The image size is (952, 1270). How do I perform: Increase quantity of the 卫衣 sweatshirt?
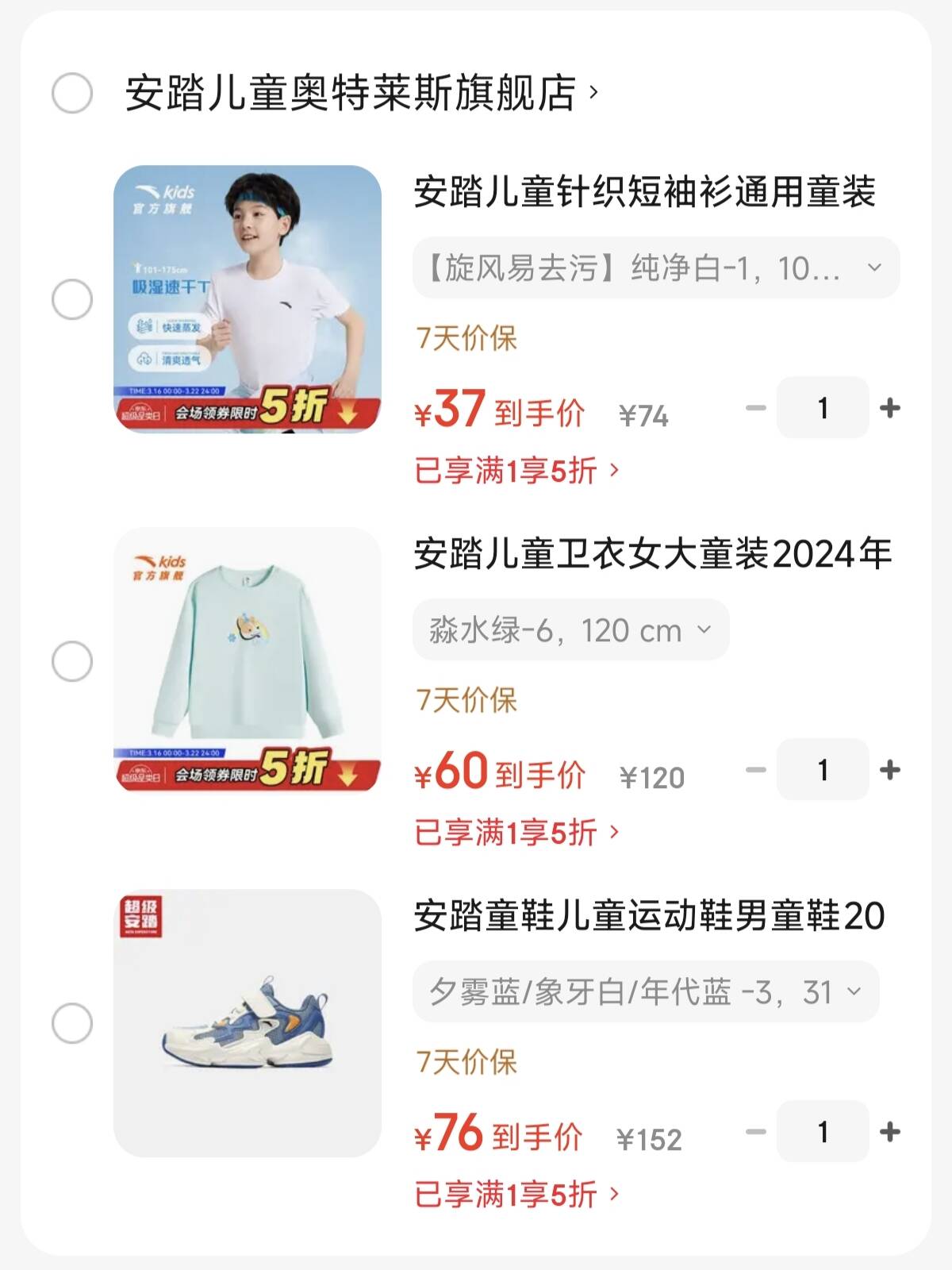[x=890, y=770]
